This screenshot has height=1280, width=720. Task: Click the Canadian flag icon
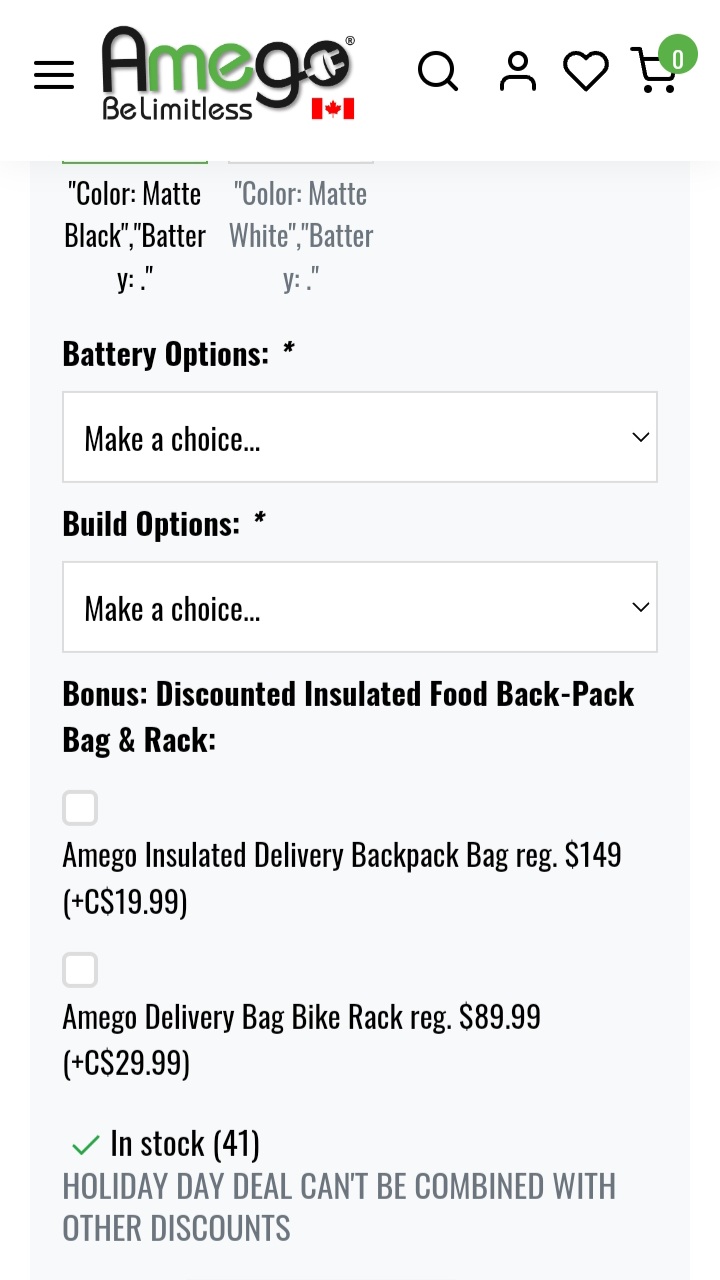[335, 110]
